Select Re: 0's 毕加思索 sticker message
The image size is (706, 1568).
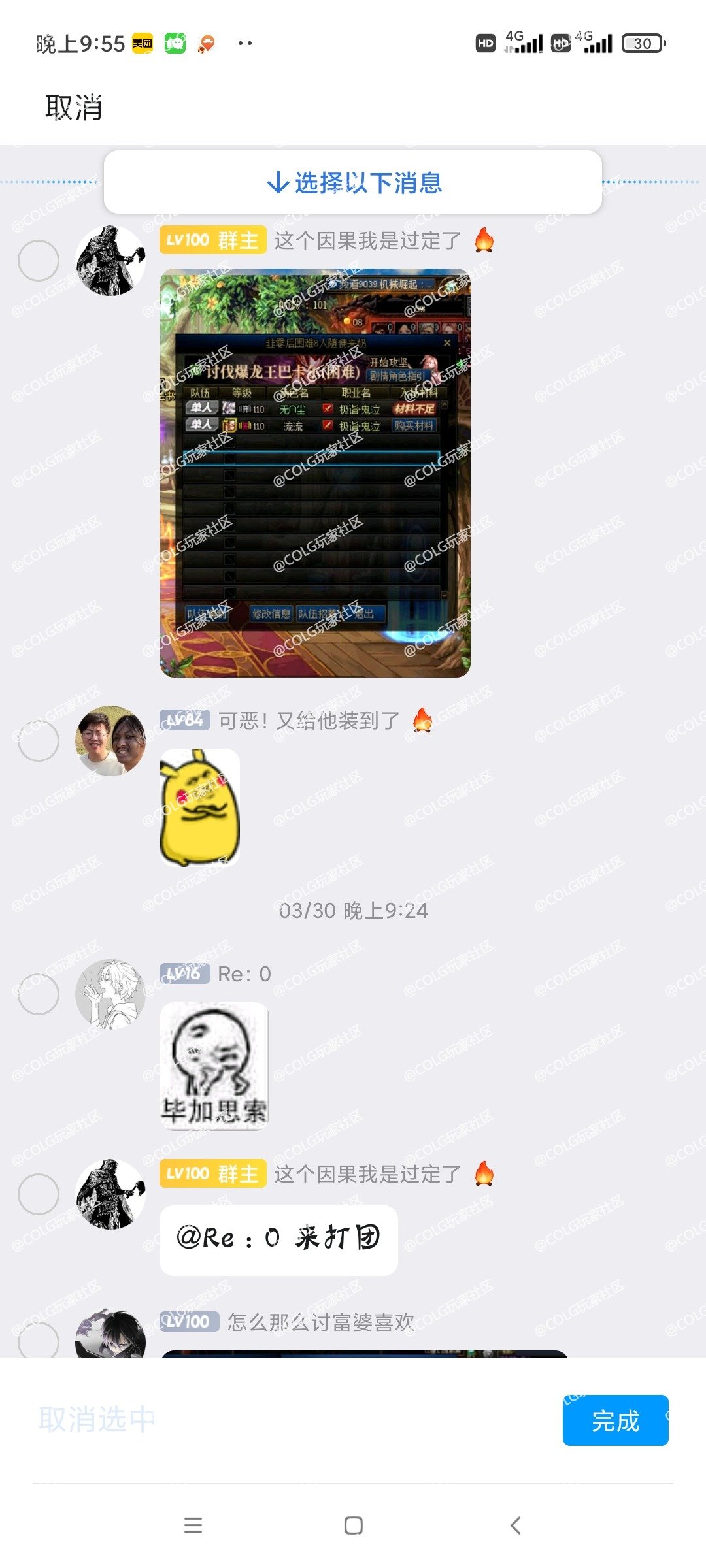(x=38, y=994)
